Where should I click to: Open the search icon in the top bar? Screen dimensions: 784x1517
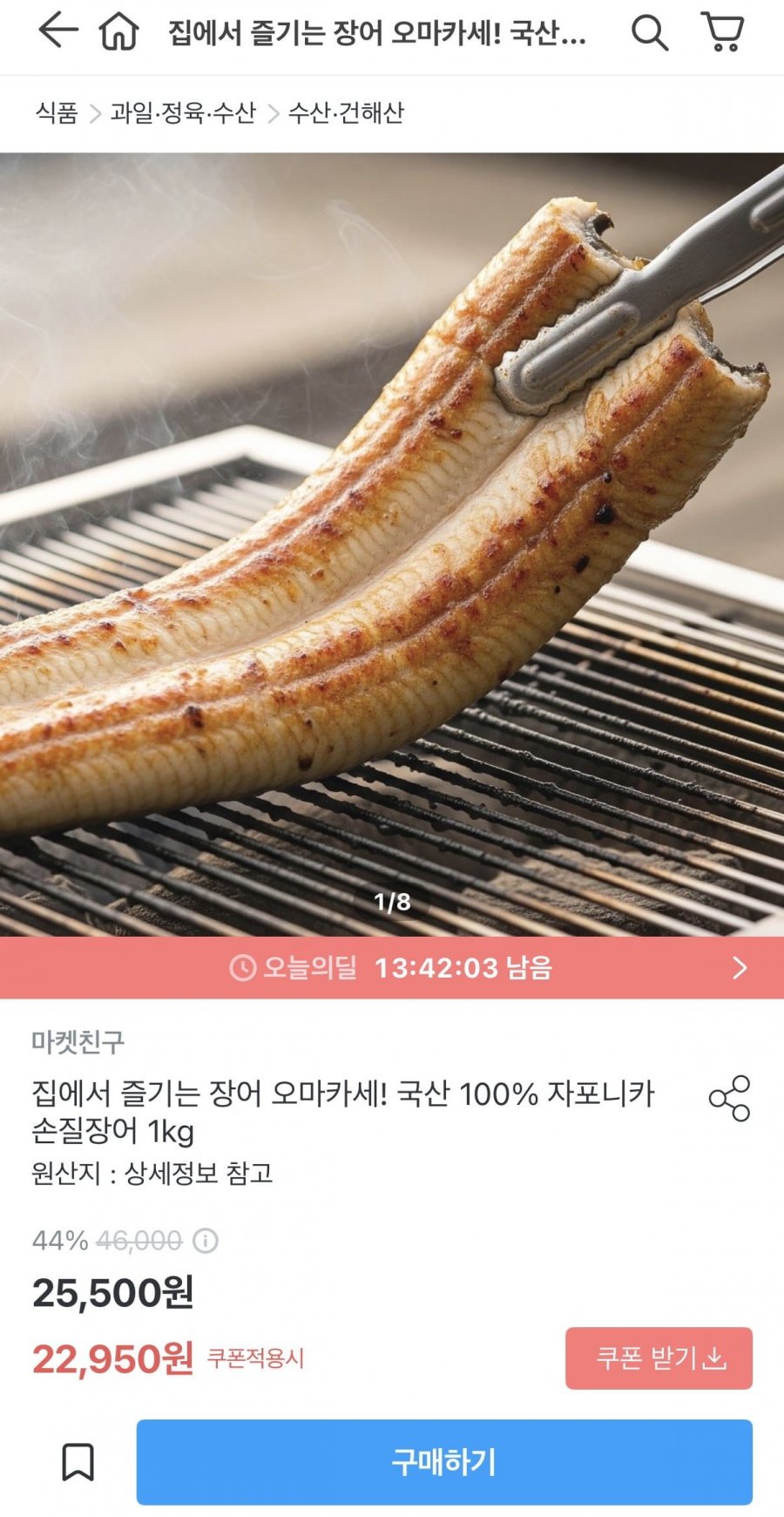[x=649, y=34]
